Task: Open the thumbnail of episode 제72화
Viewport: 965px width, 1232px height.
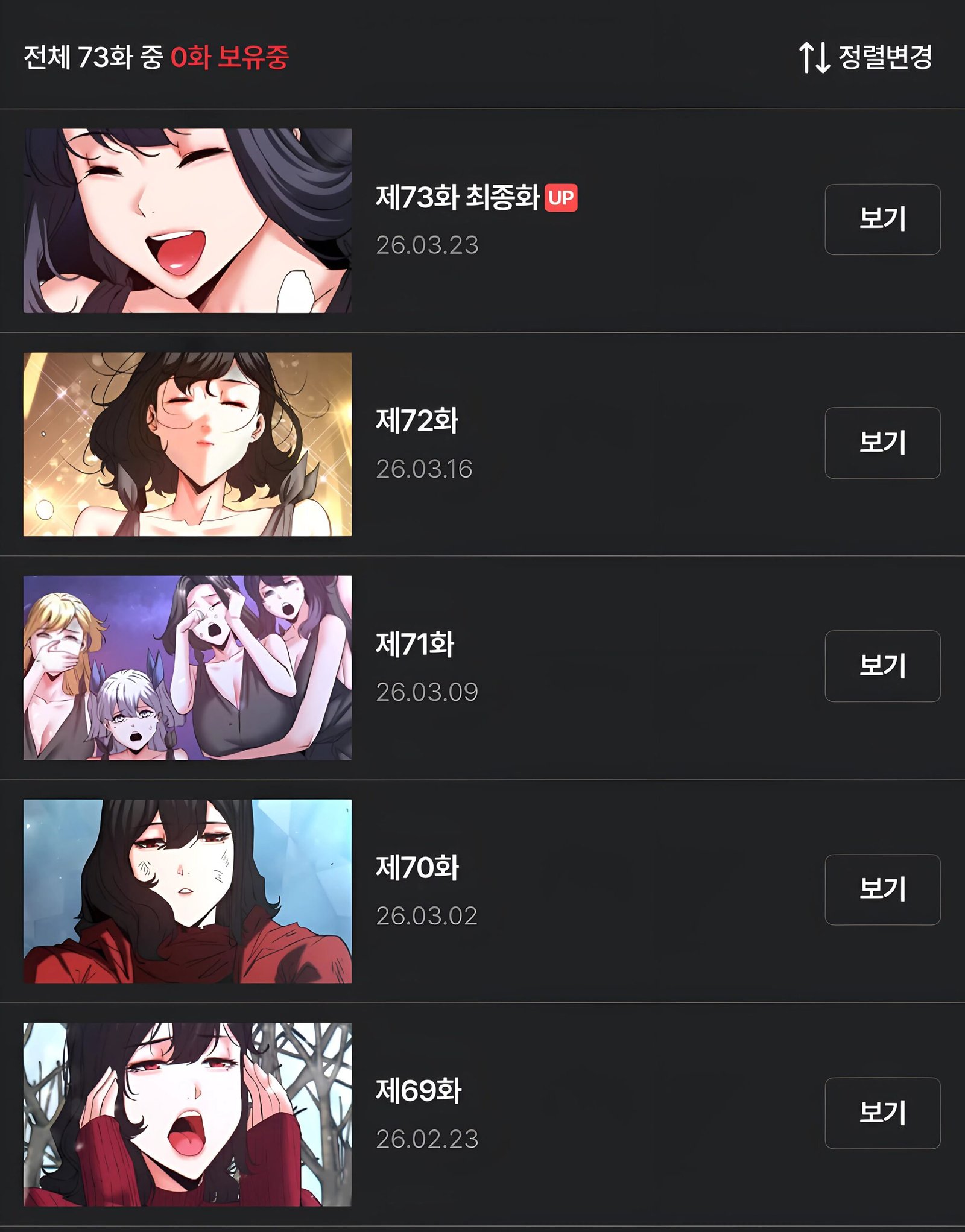Action: [188, 444]
